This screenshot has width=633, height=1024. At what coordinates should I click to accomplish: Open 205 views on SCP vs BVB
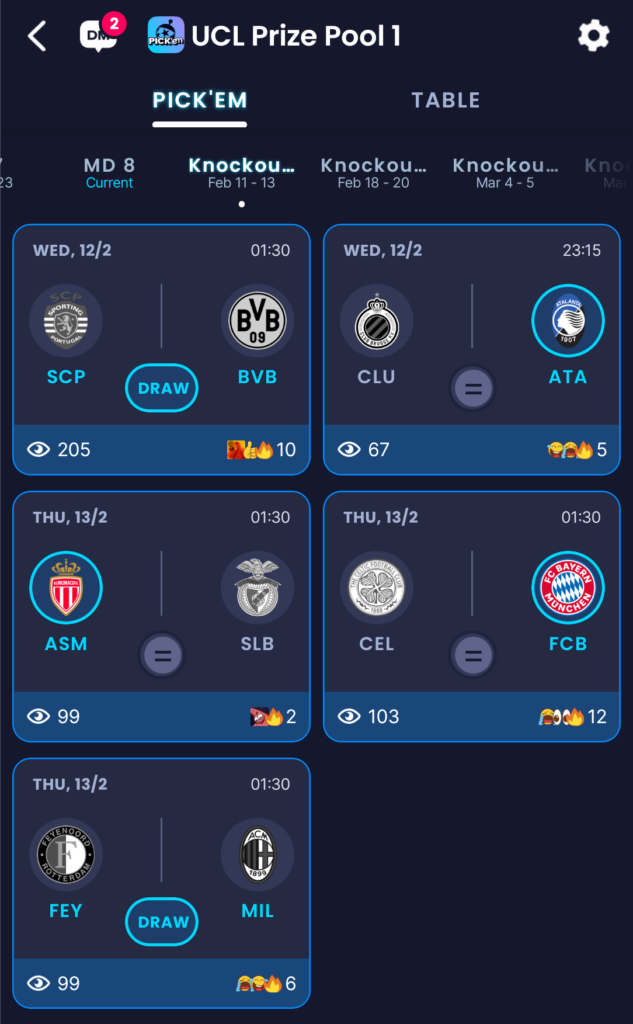[x=60, y=449]
